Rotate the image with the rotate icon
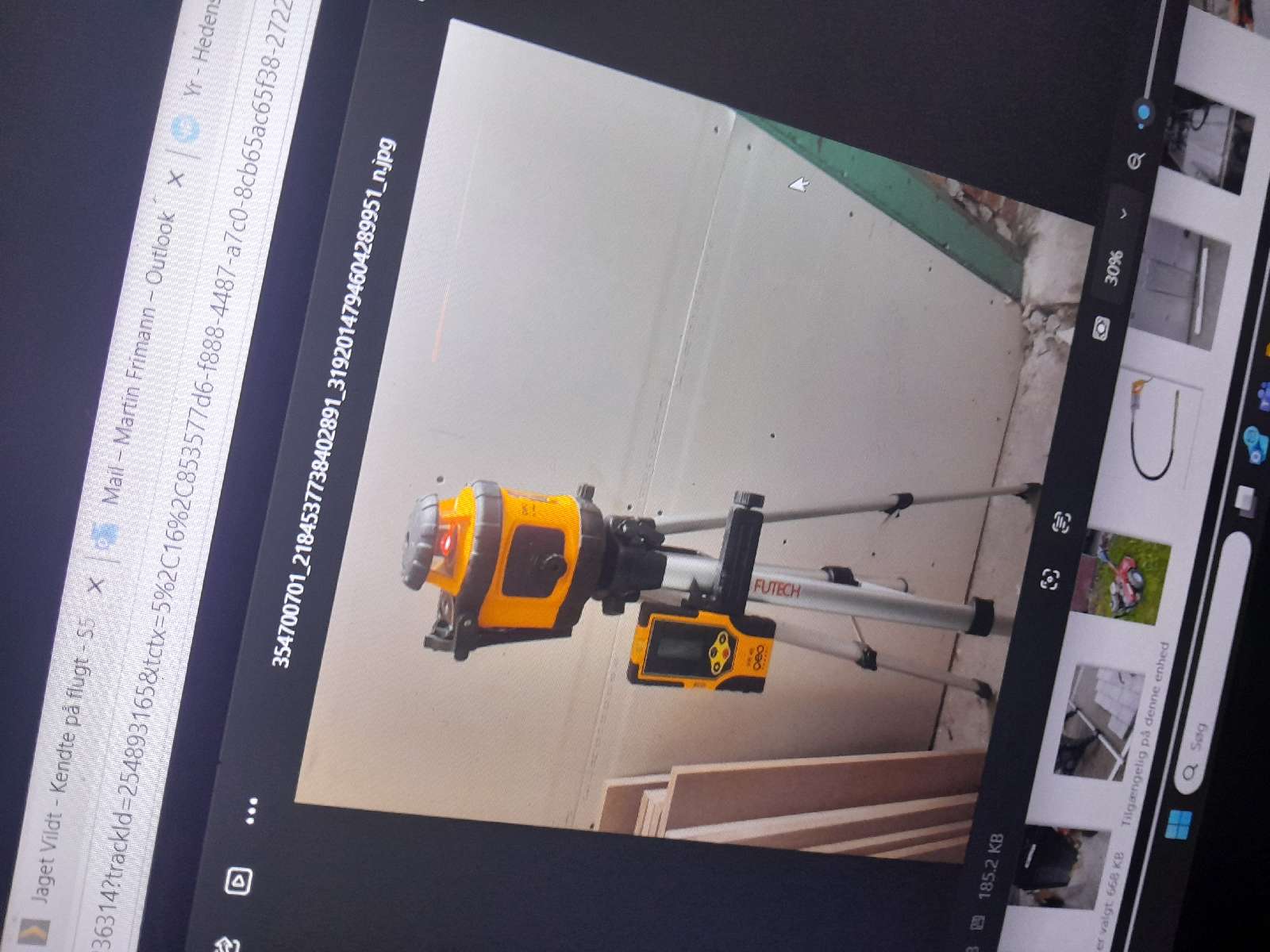Viewport: 1270px width, 952px height. [226, 944]
